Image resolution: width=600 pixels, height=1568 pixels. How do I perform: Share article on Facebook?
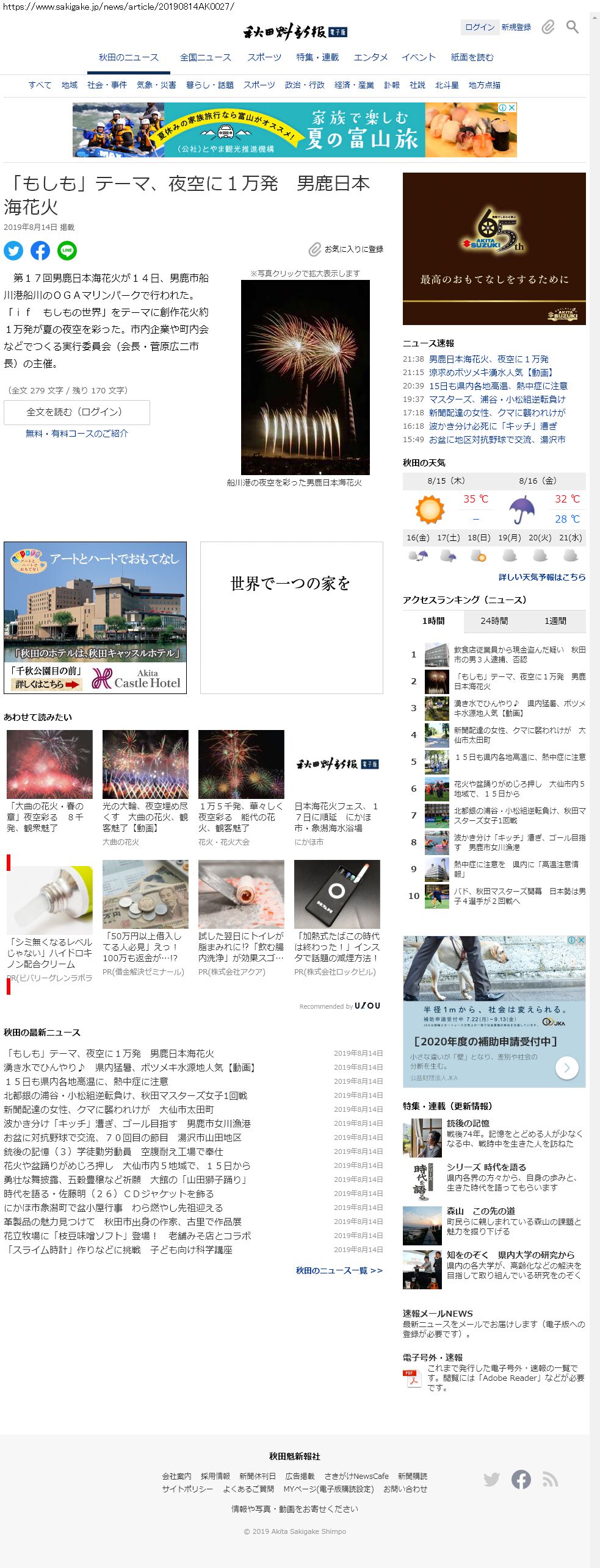[40, 250]
